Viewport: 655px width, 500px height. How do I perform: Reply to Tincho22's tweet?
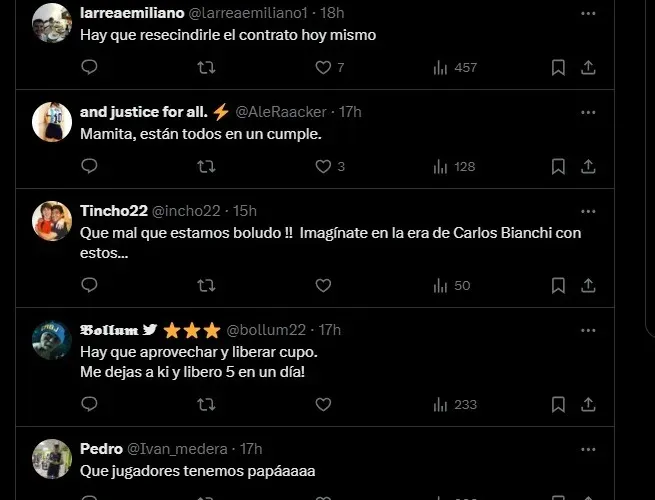tap(89, 285)
